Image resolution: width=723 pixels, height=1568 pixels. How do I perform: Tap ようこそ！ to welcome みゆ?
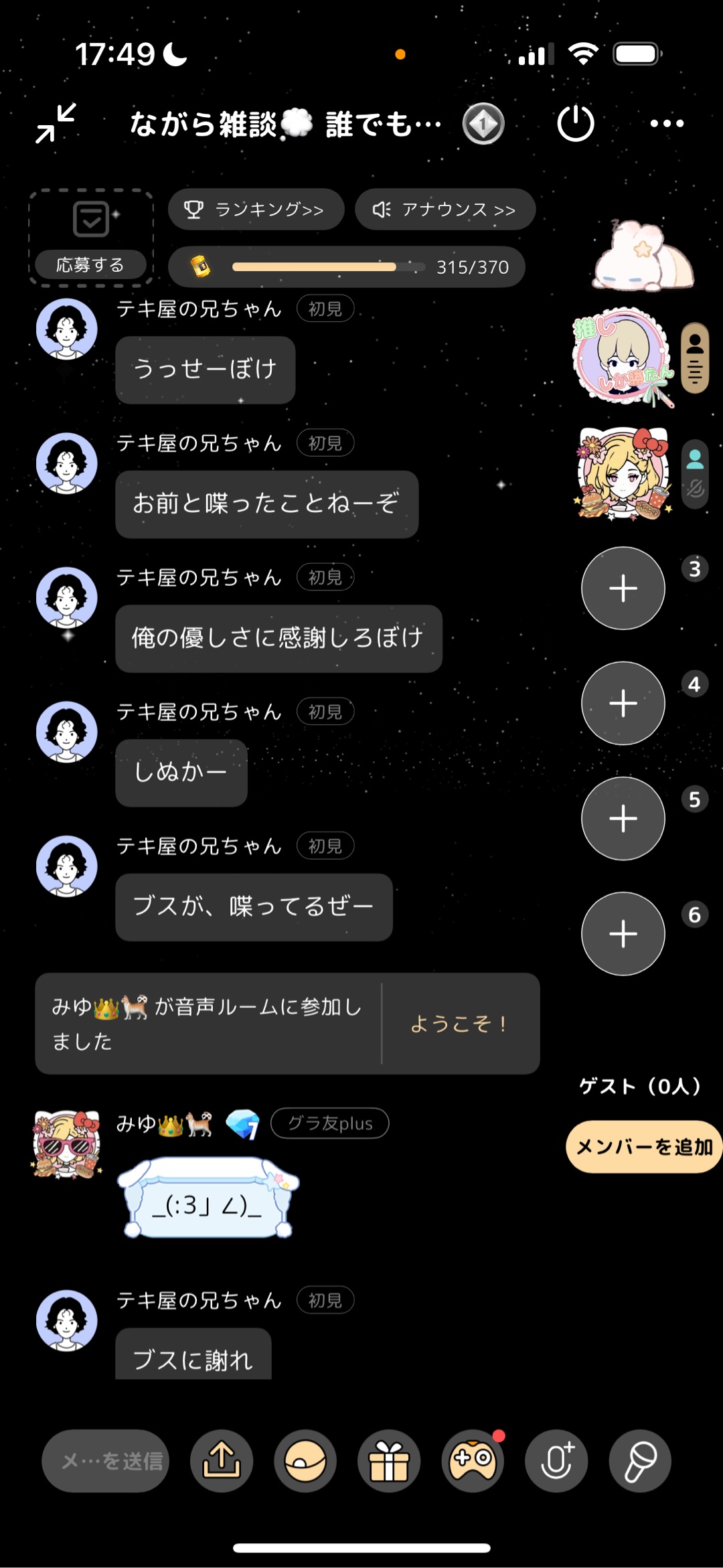[459, 1024]
